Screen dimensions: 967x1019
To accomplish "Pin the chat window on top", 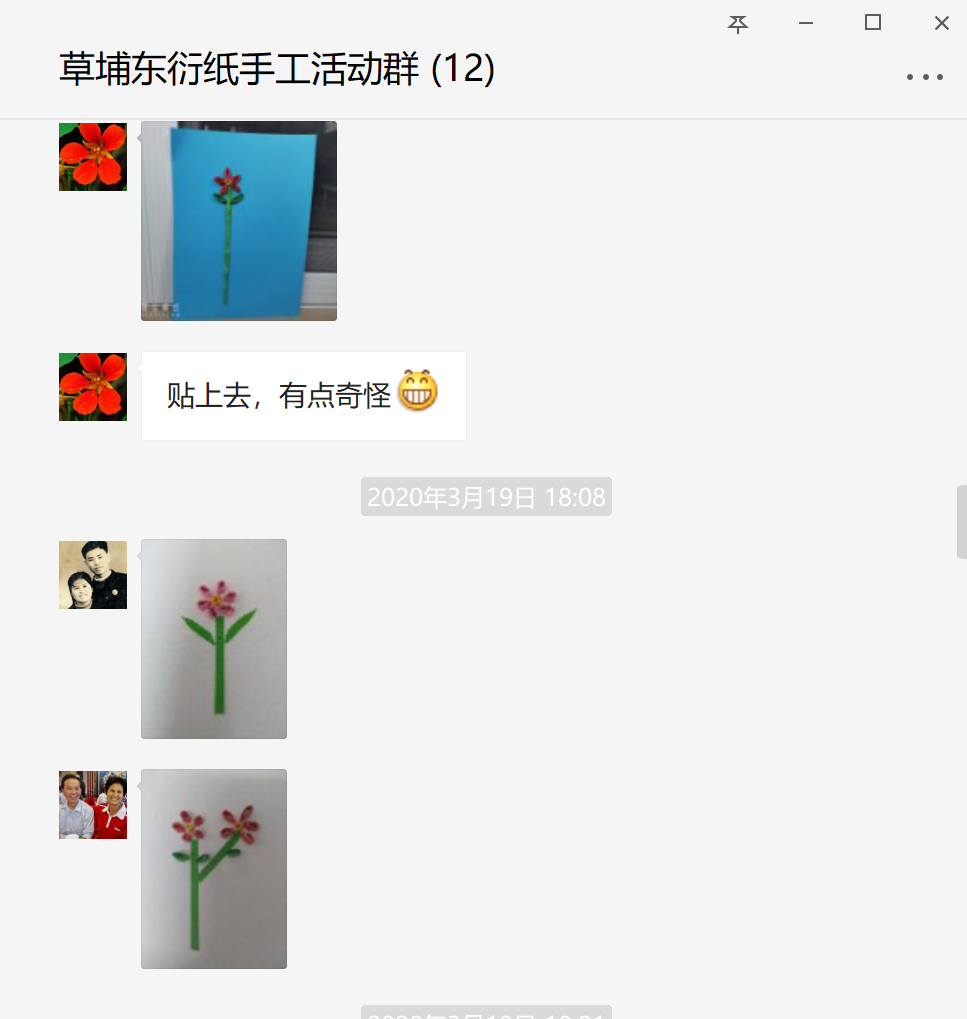I will click(738, 24).
